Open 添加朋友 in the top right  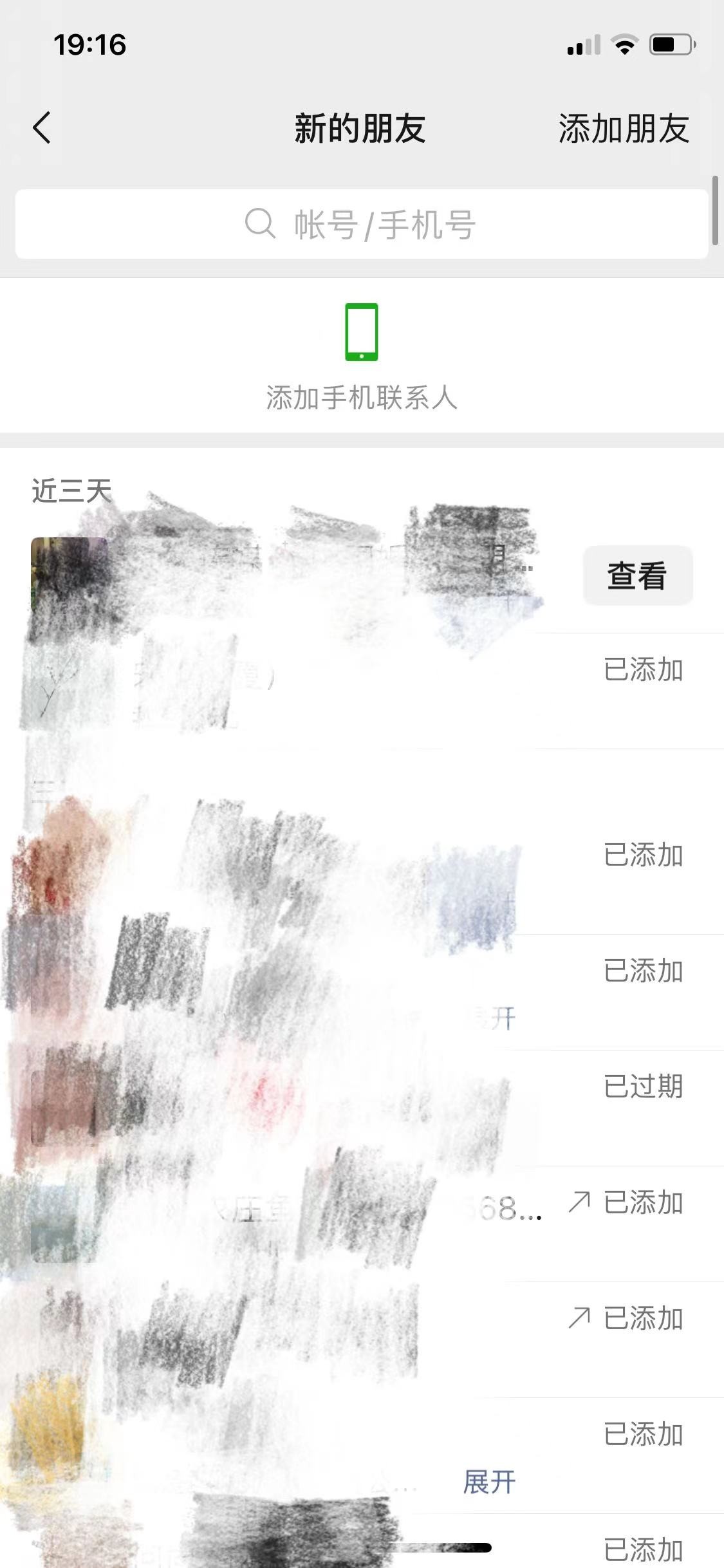(x=623, y=129)
